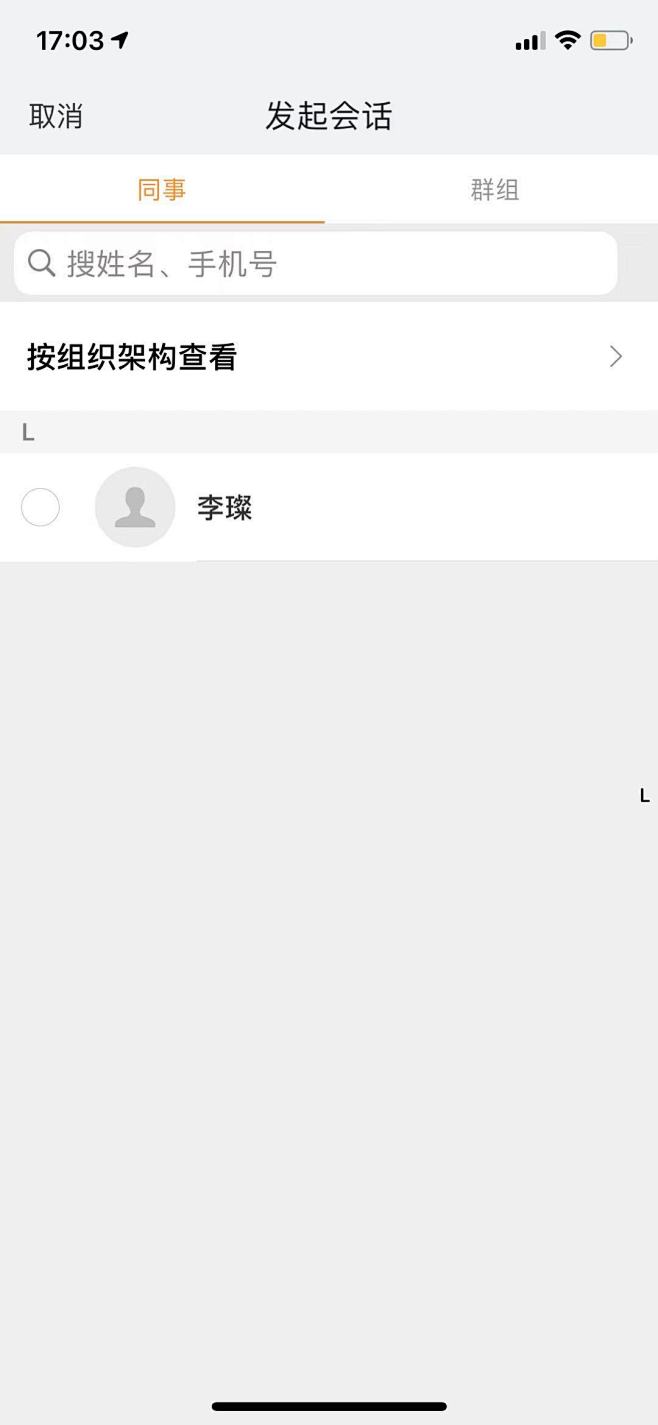This screenshot has height=1425, width=658.
Task: Open 按组织架构查看
Action: (x=329, y=357)
